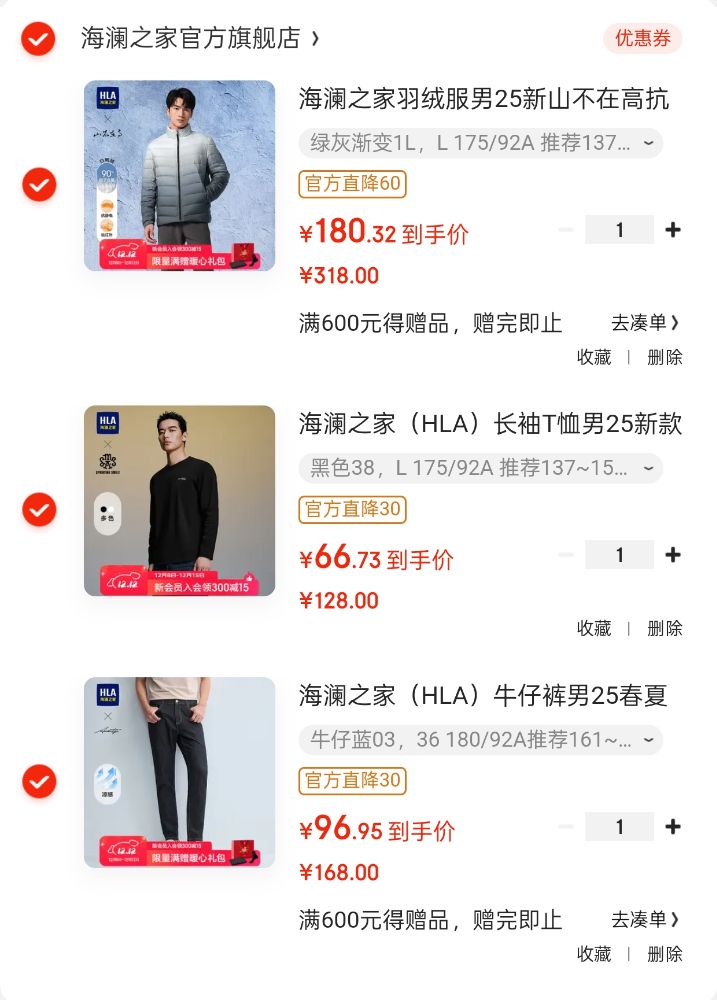
Task: Open the 海澜之家官方旗舰店 store page
Action: coord(200,39)
